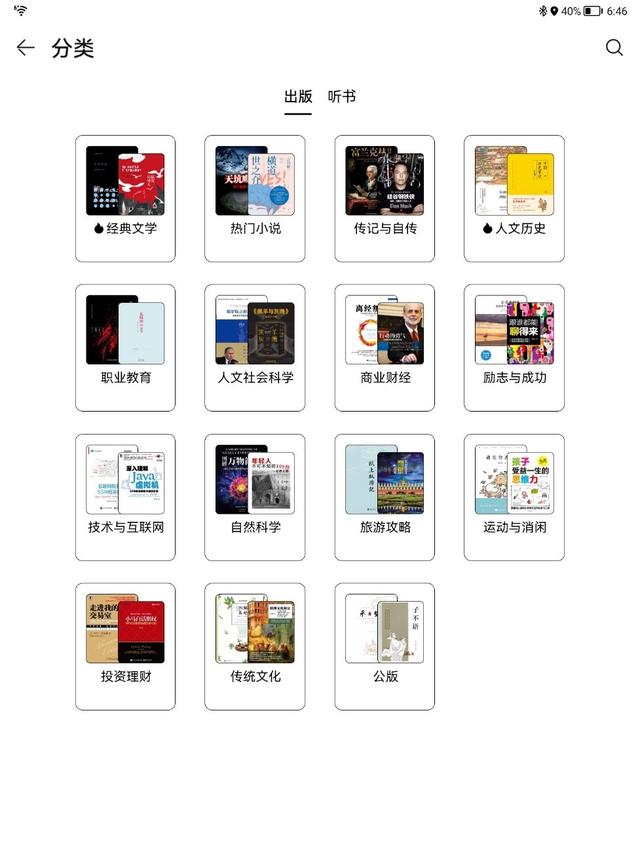
Task: Open the 人文历史 category
Action: (x=514, y=198)
